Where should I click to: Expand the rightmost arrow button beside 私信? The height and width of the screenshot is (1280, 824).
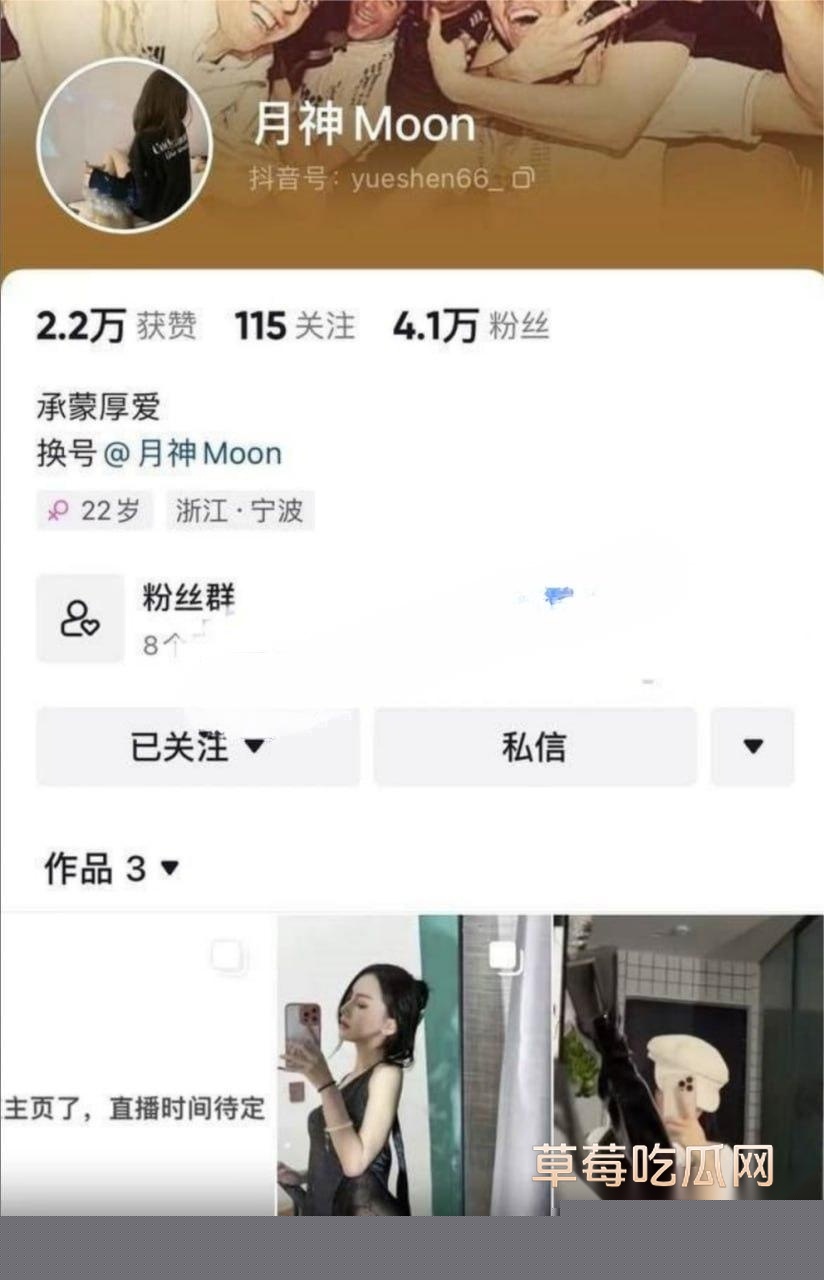pos(753,746)
